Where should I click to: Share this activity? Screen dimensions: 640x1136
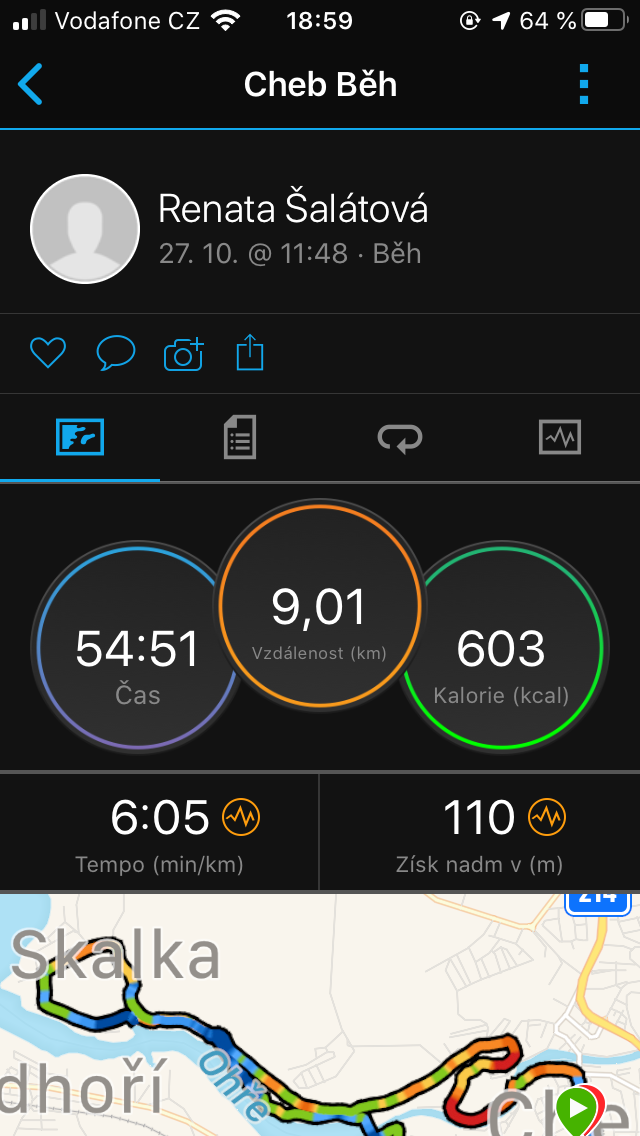tap(250, 353)
